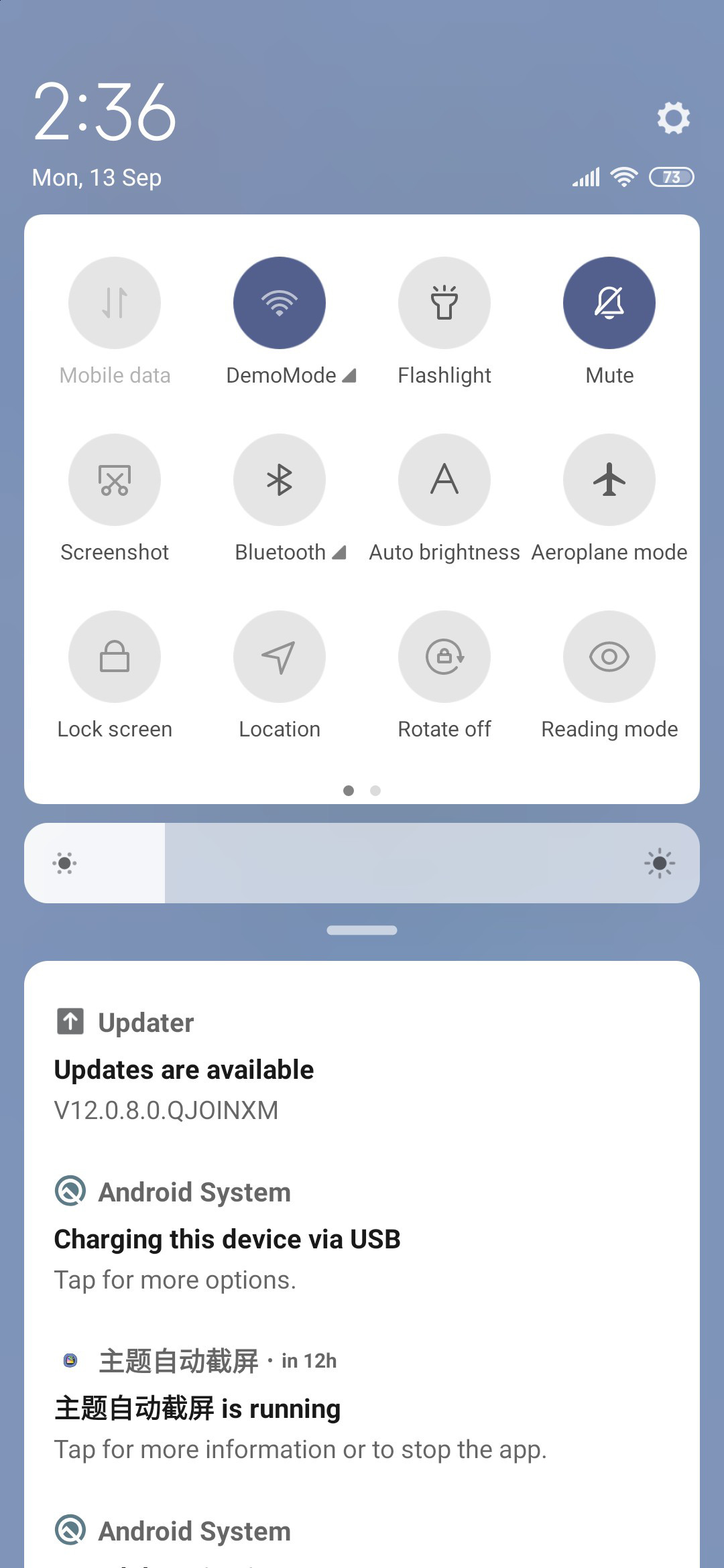Toggle Mobile data on

(x=115, y=303)
